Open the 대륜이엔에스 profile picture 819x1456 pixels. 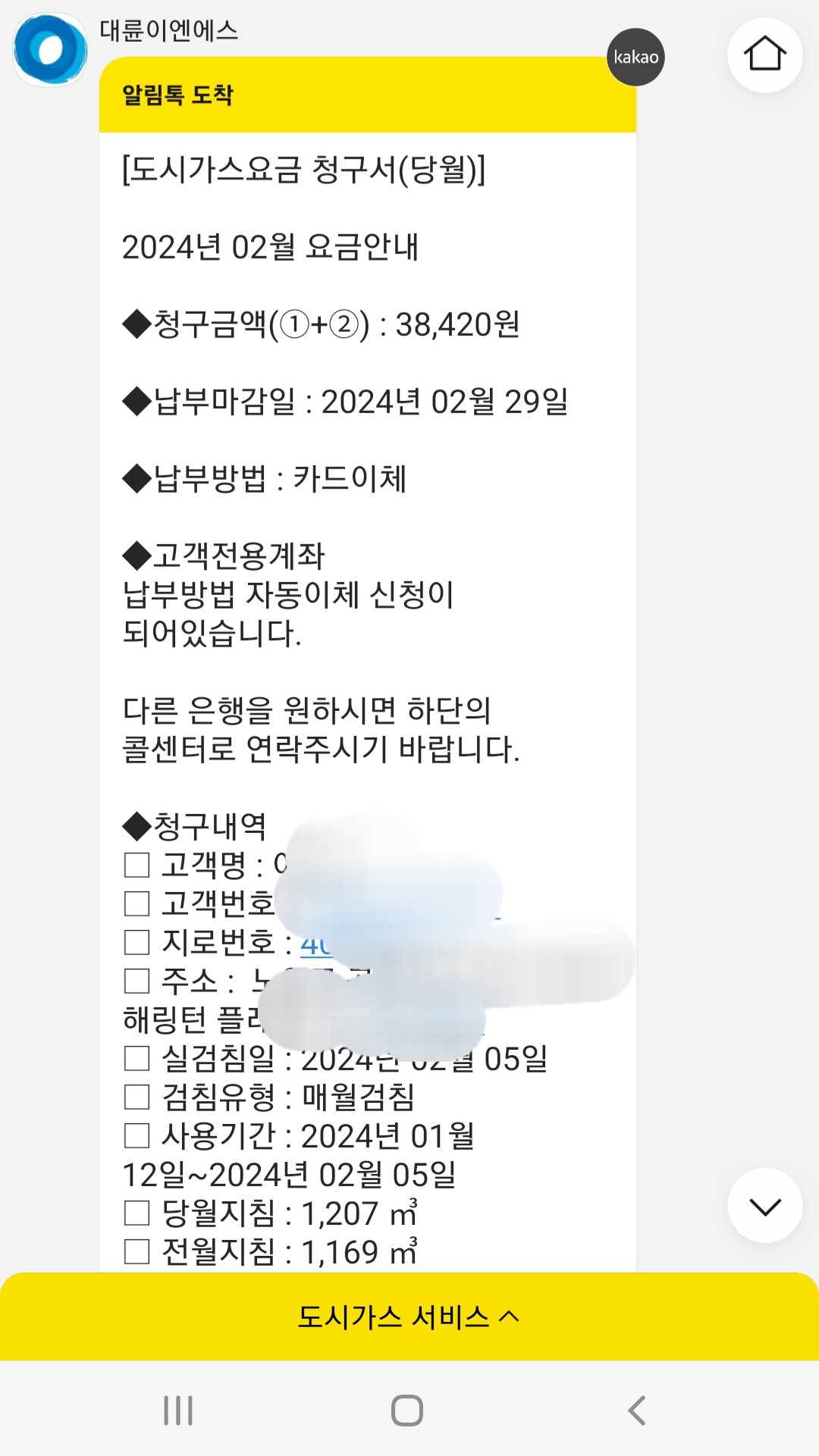click(x=50, y=50)
